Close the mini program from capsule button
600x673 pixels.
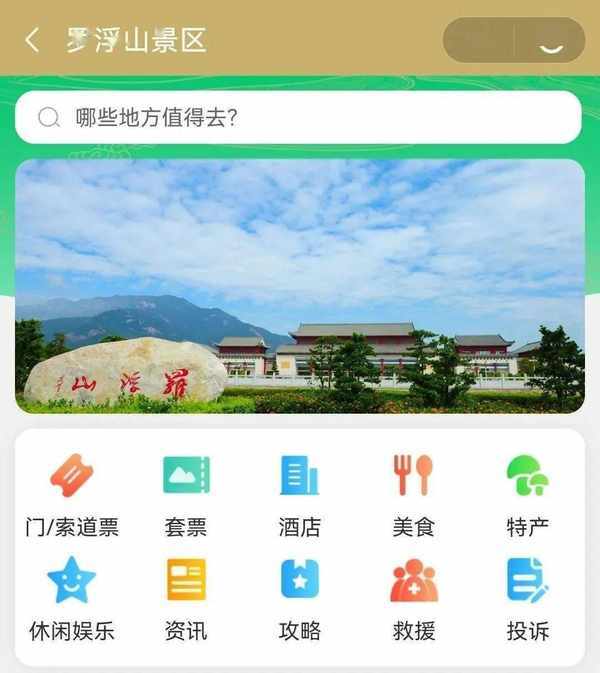(551, 41)
